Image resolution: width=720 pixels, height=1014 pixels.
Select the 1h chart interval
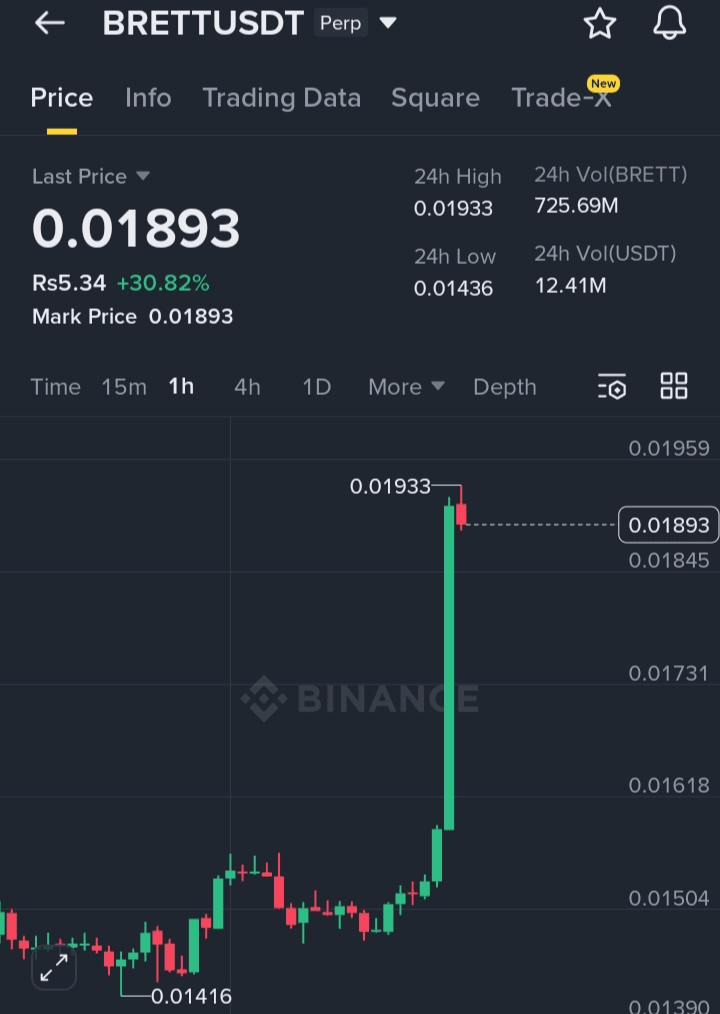pyautogui.click(x=181, y=387)
